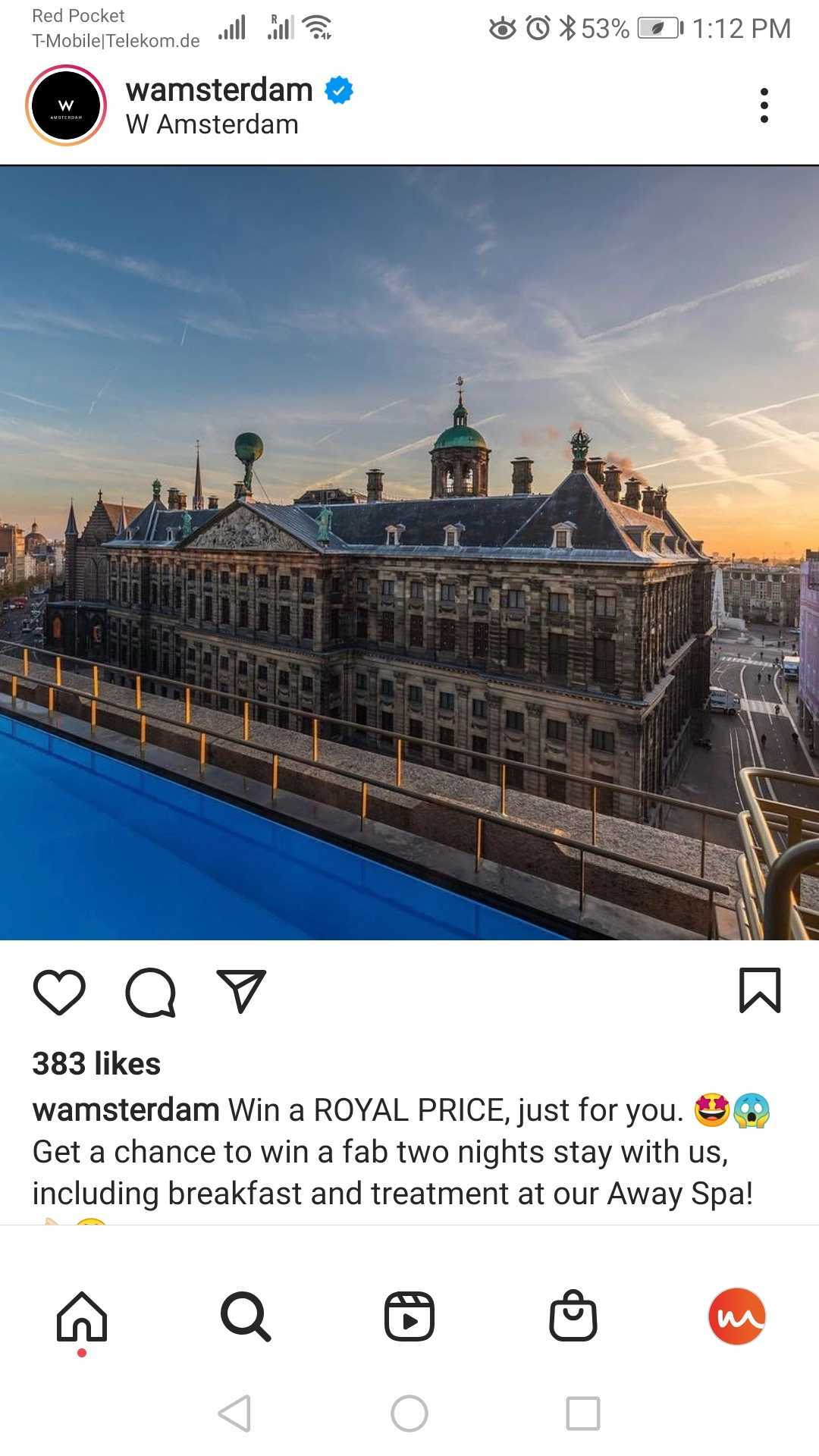This screenshot has height=1456, width=819.
Task: Open your profile tab avatar
Action: pos(736,1316)
